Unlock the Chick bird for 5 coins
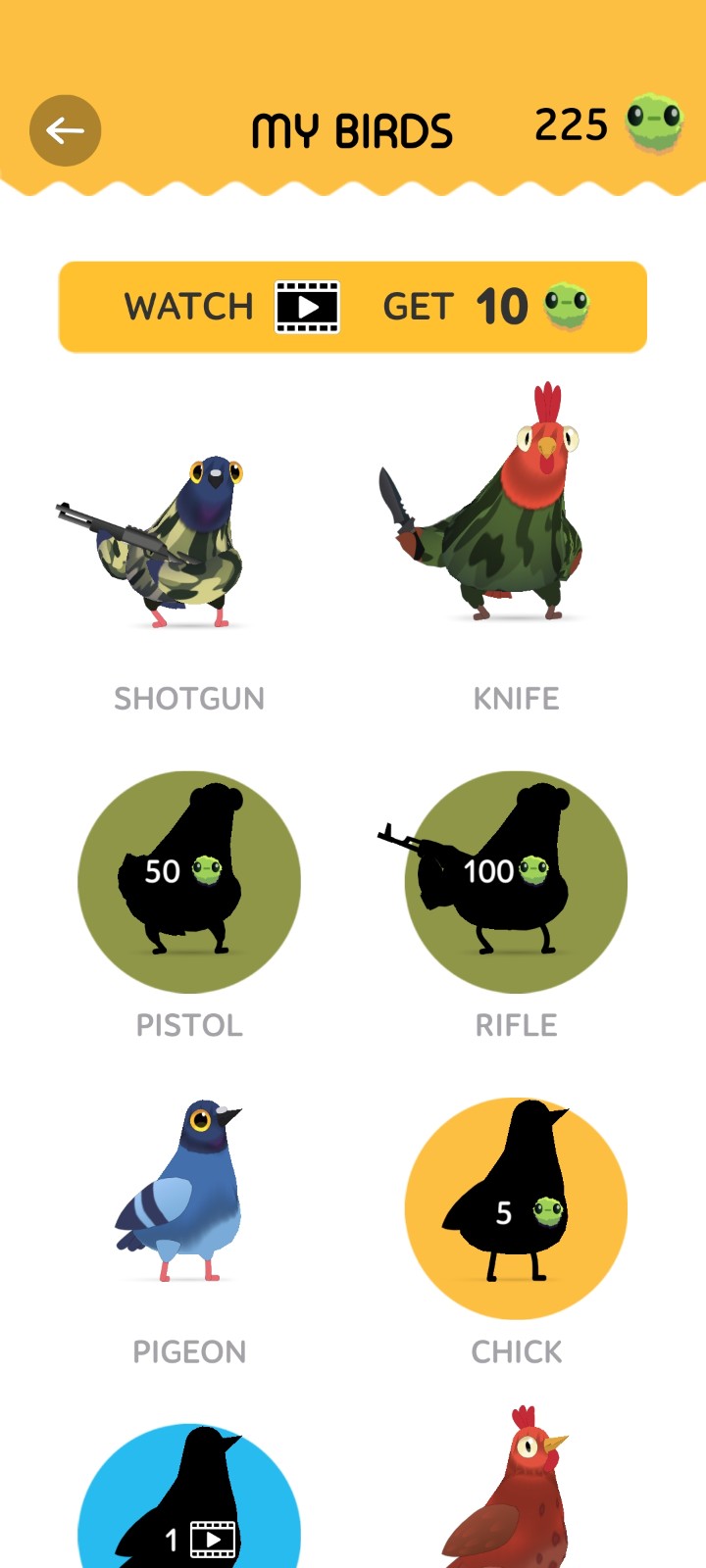 [516, 1207]
